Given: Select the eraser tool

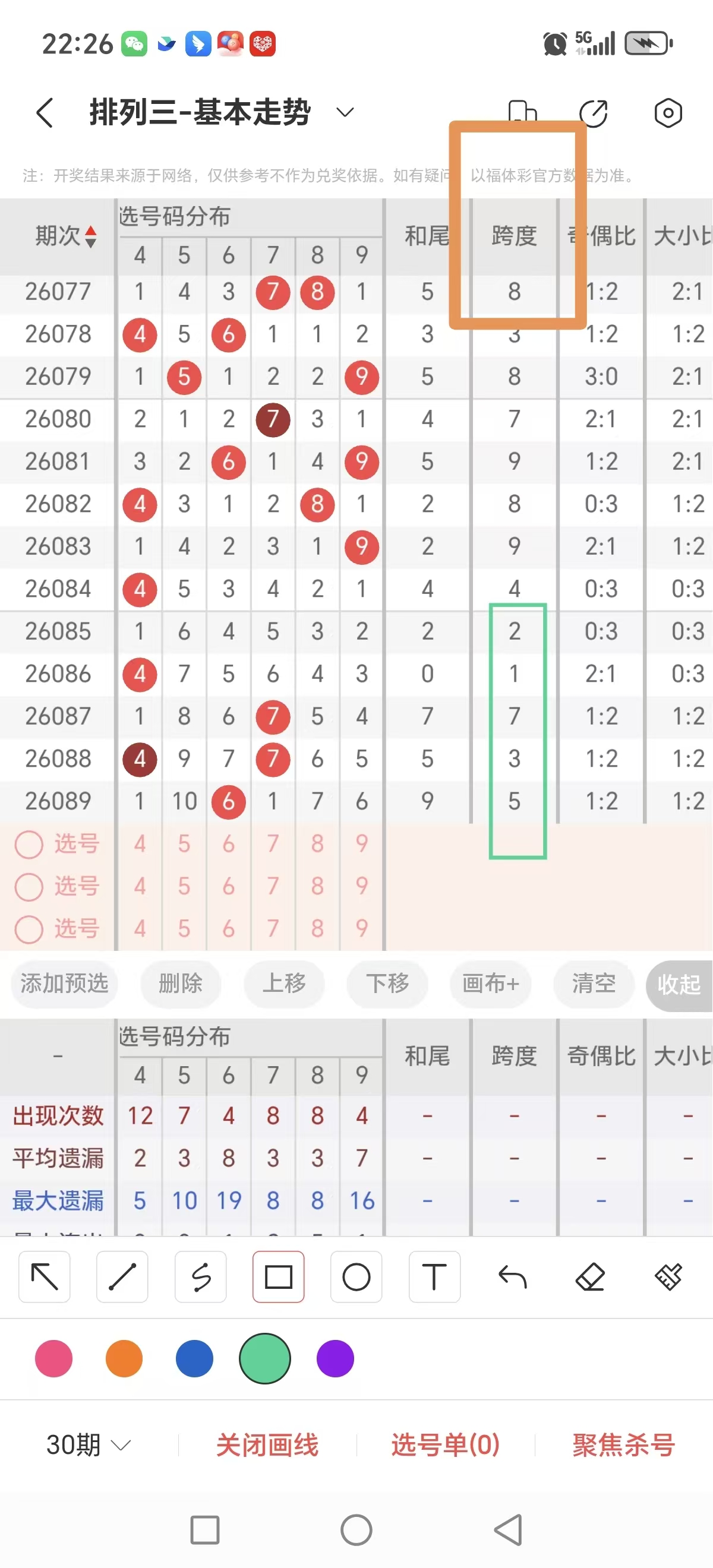Looking at the screenshot, I should click(590, 1278).
